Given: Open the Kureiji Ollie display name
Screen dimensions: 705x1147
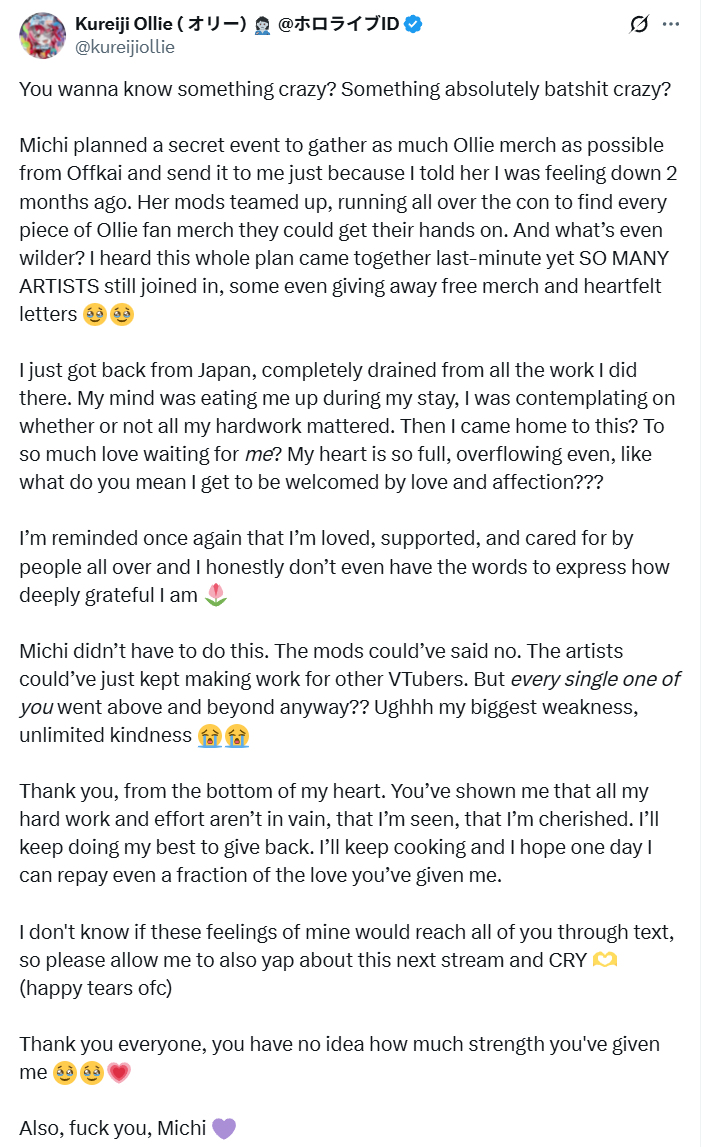Looking at the screenshot, I should [249, 24].
